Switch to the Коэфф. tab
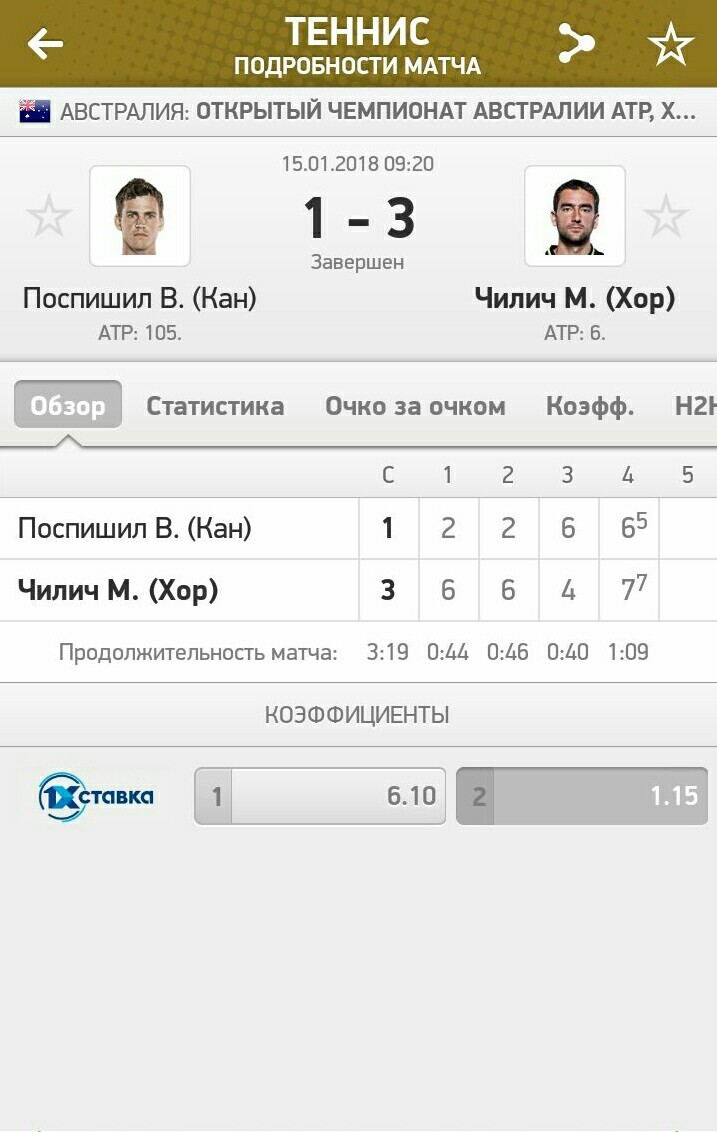 pyautogui.click(x=590, y=406)
